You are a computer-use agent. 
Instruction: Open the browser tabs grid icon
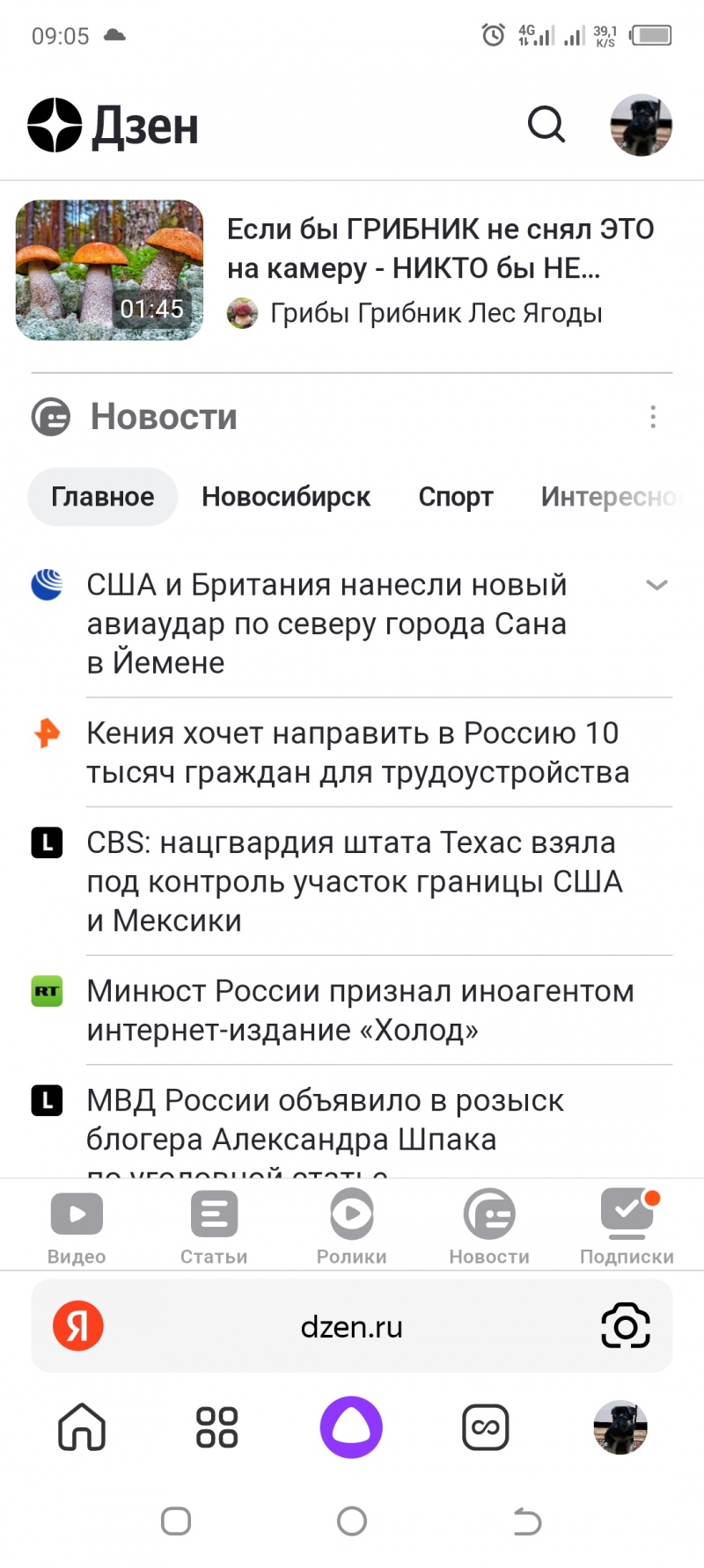click(x=216, y=1427)
